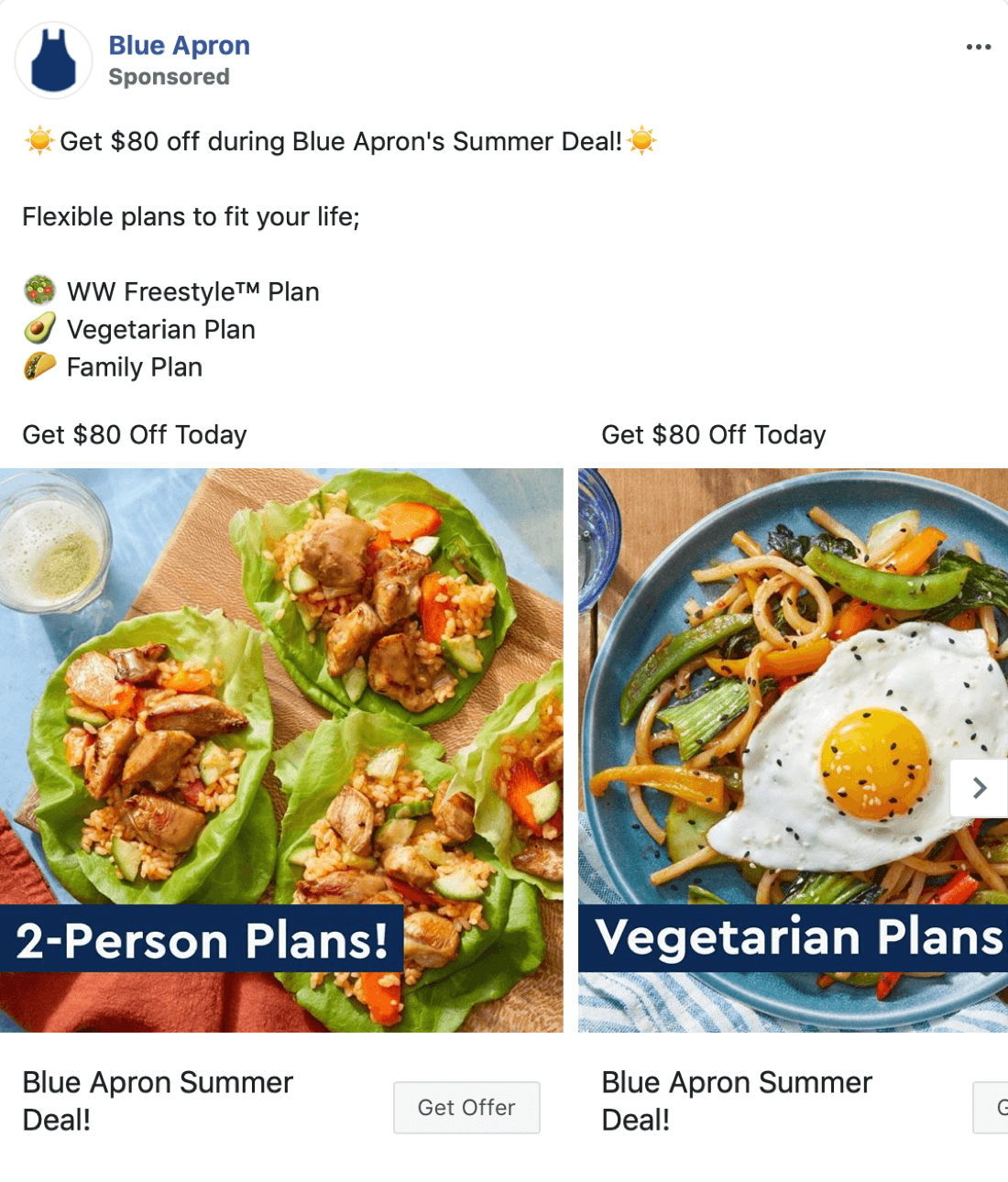Screen dimensions: 1008x1182
Task: Select the sun emoji in the ad headline
Action: (38, 139)
